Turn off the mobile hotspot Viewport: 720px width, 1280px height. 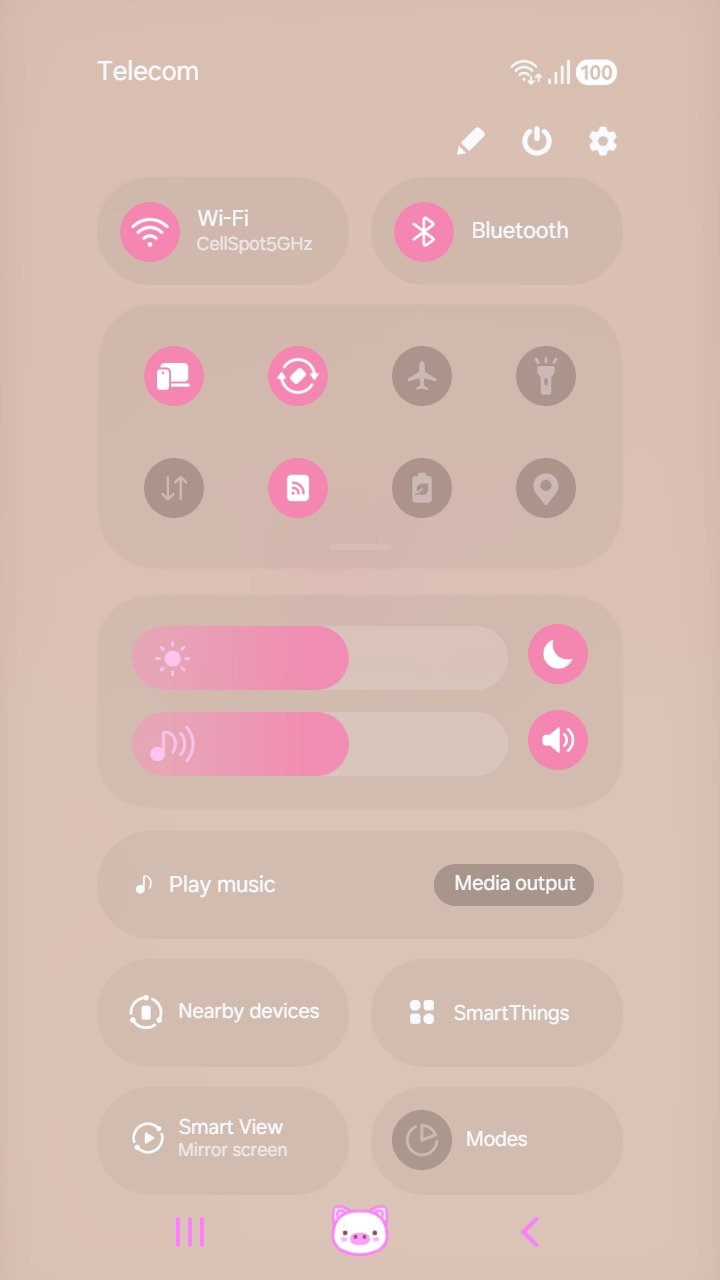[x=298, y=488]
